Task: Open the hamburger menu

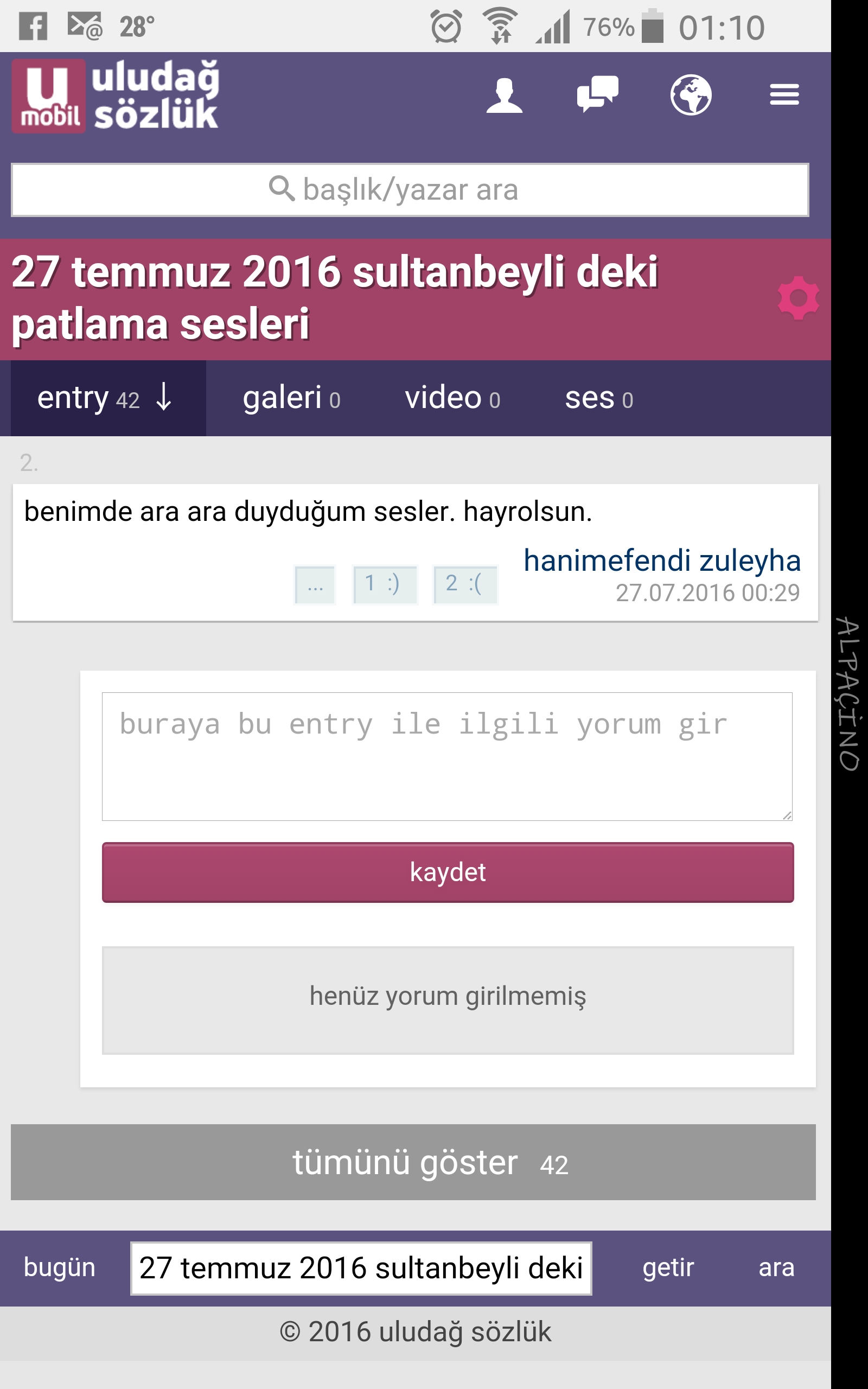Action: click(x=783, y=95)
